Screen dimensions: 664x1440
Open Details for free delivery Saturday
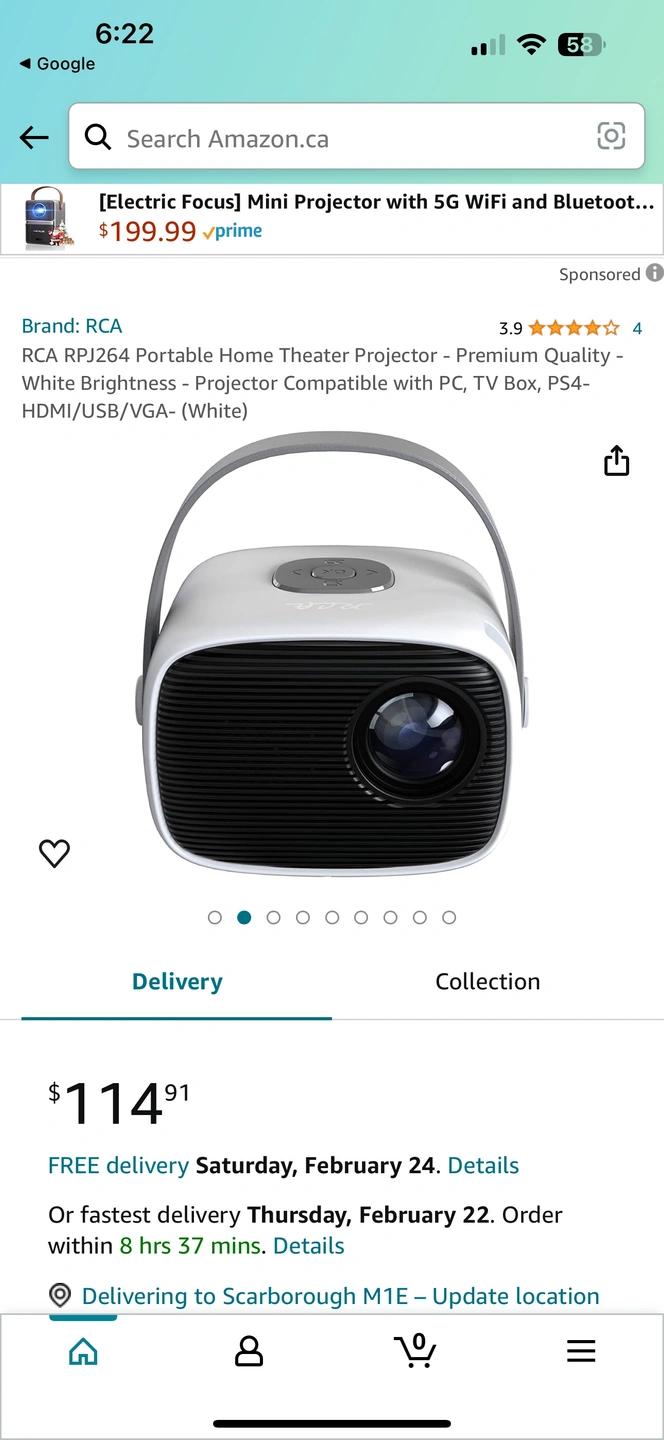click(x=483, y=1165)
